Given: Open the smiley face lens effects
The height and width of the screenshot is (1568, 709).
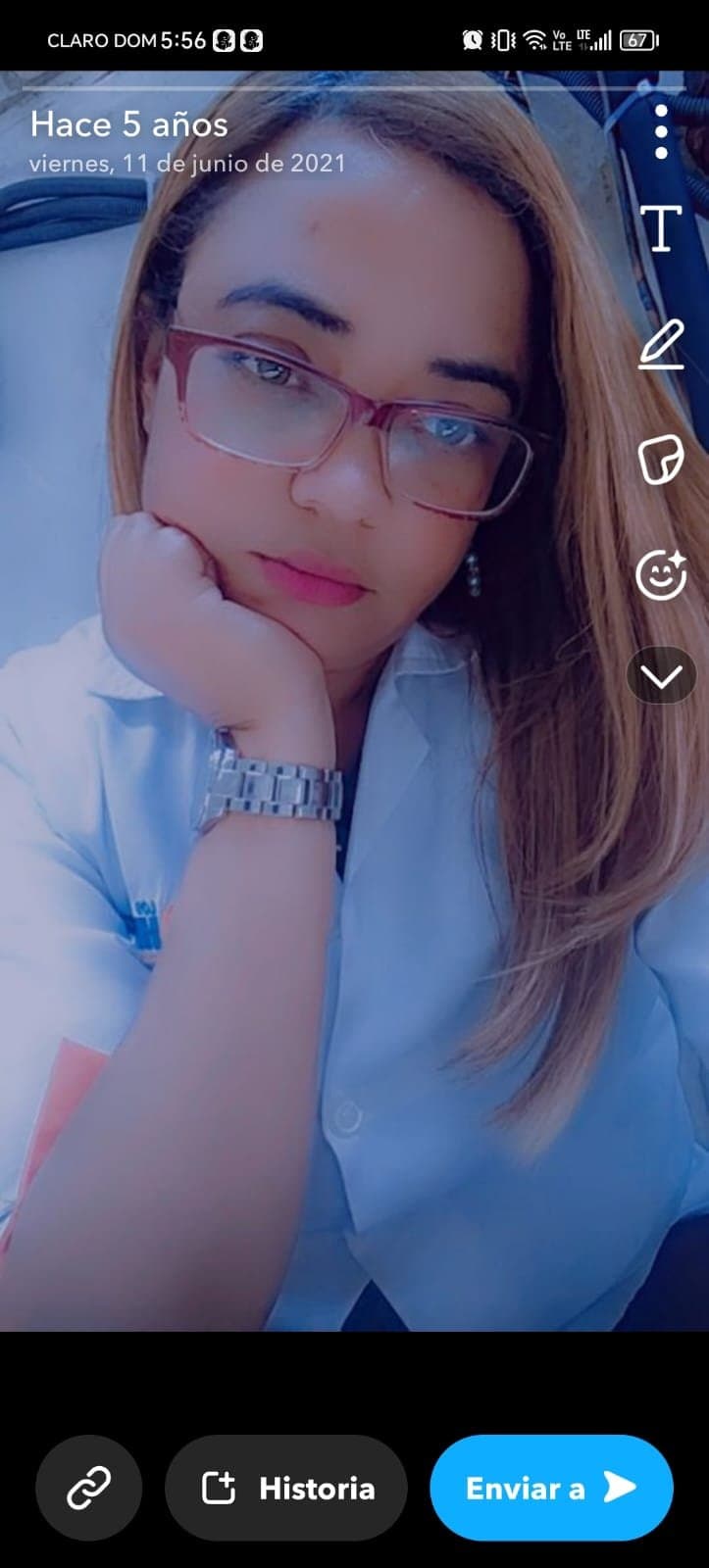Looking at the screenshot, I should [x=661, y=575].
